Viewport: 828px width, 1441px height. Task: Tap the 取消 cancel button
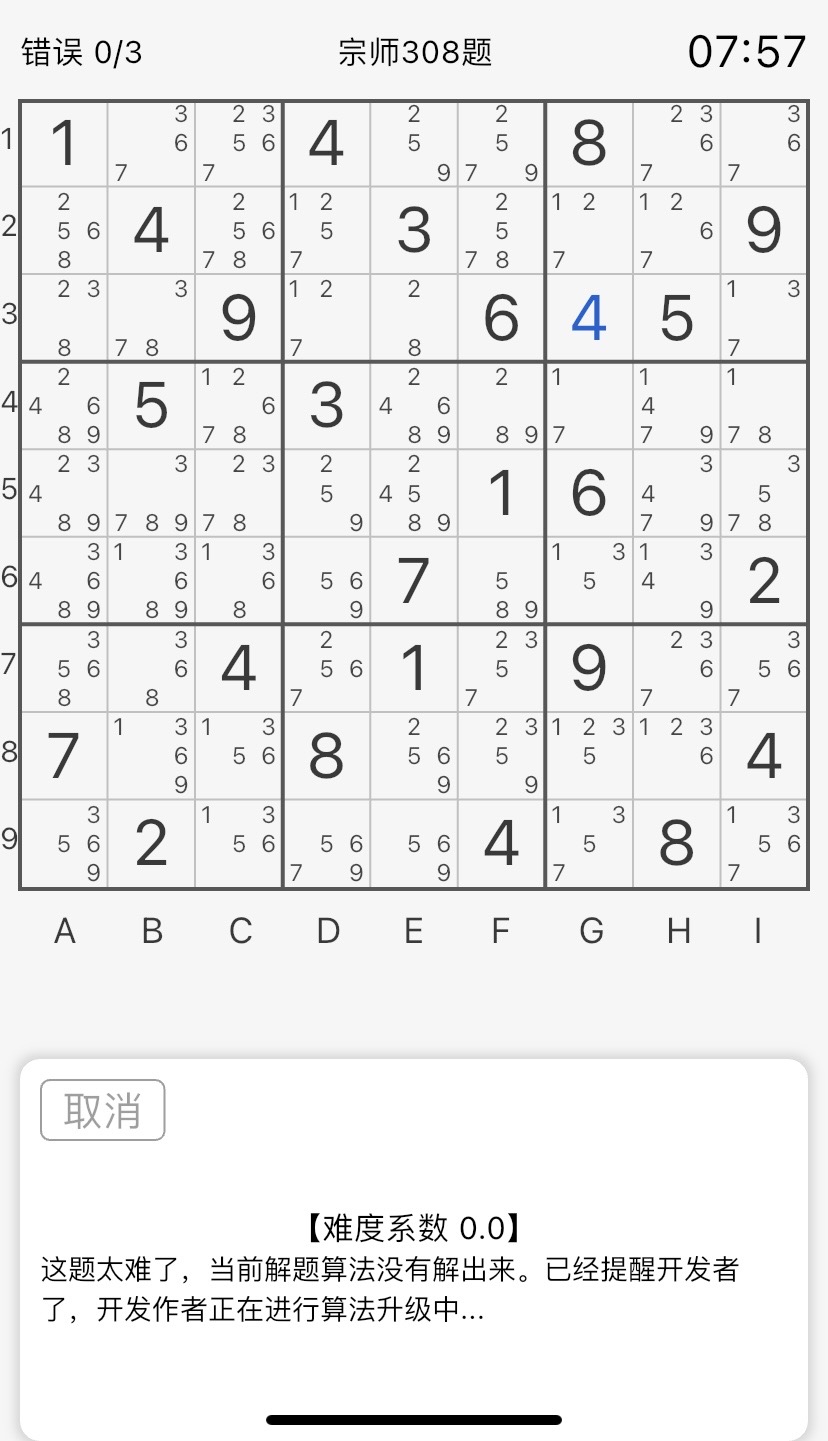pos(102,1110)
